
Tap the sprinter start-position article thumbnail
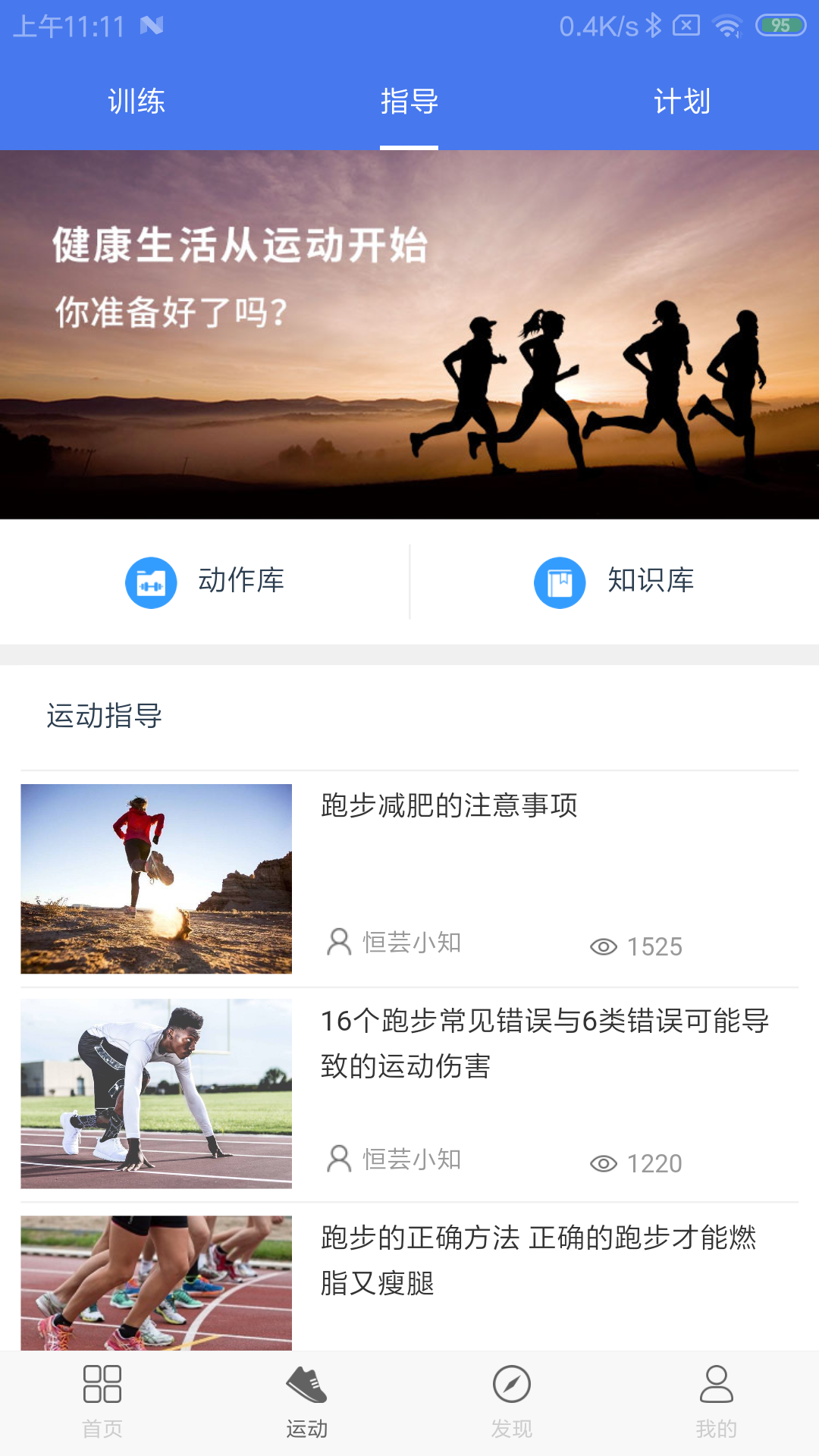(x=155, y=1094)
